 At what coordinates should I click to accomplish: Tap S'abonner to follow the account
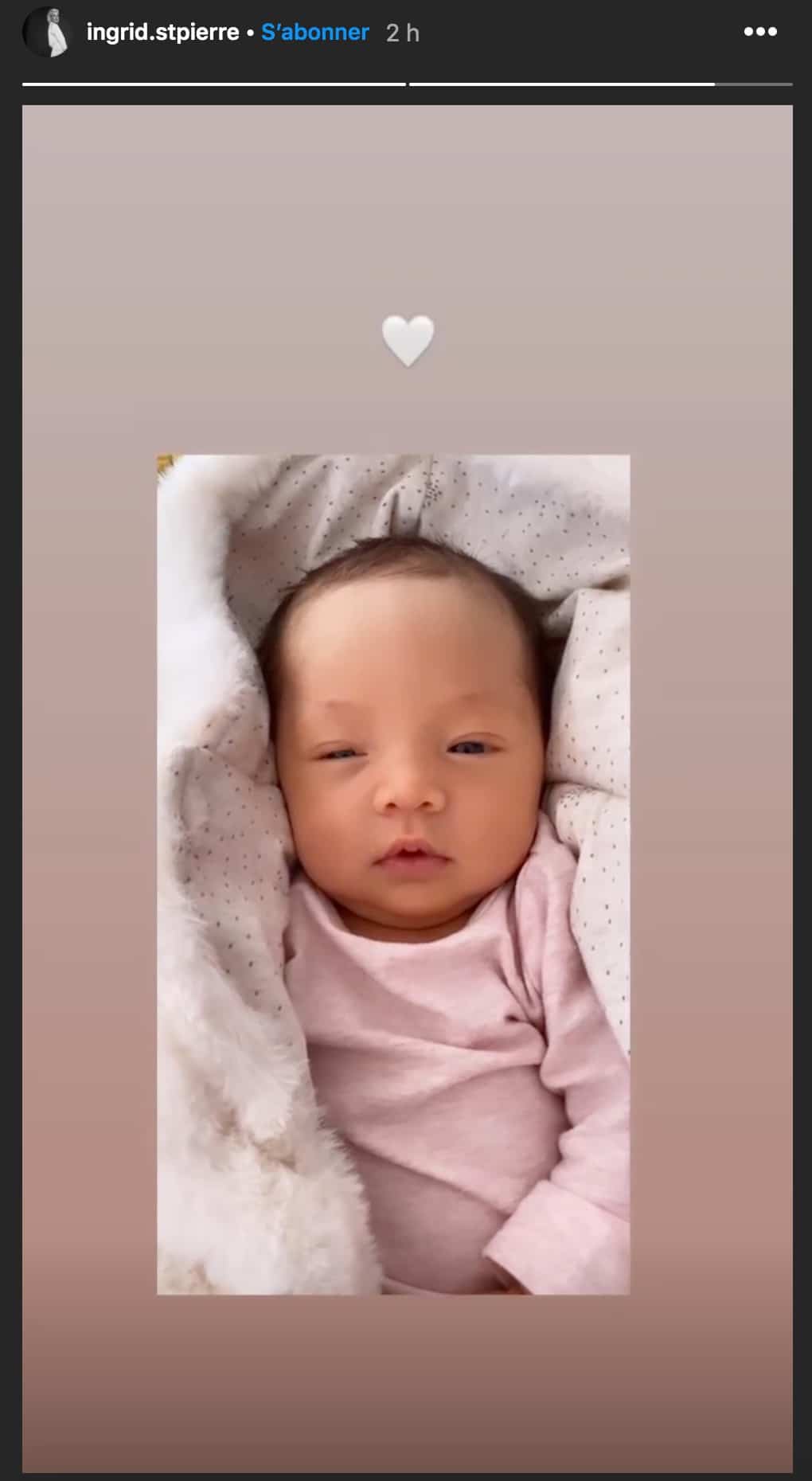pos(315,33)
